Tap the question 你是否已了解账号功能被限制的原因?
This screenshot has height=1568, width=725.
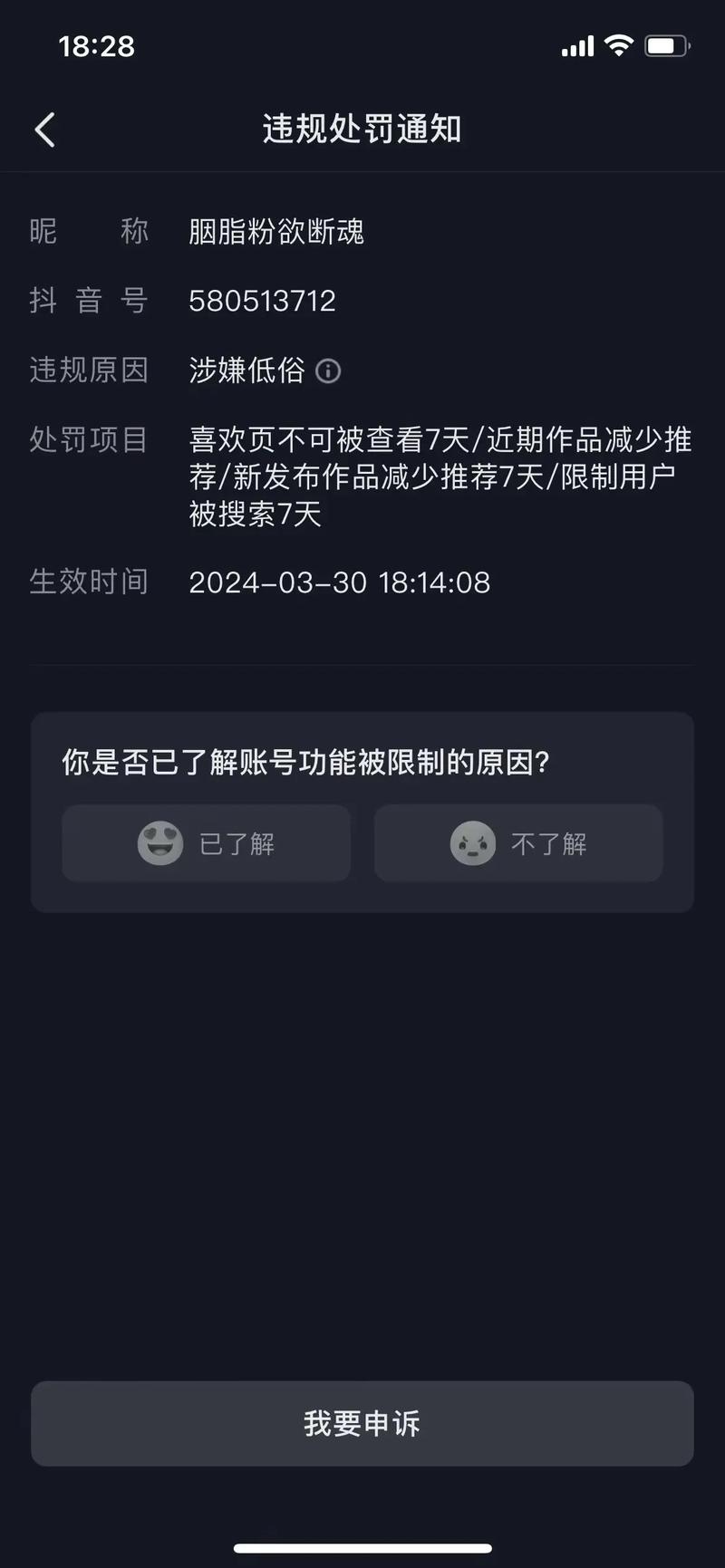(308, 763)
